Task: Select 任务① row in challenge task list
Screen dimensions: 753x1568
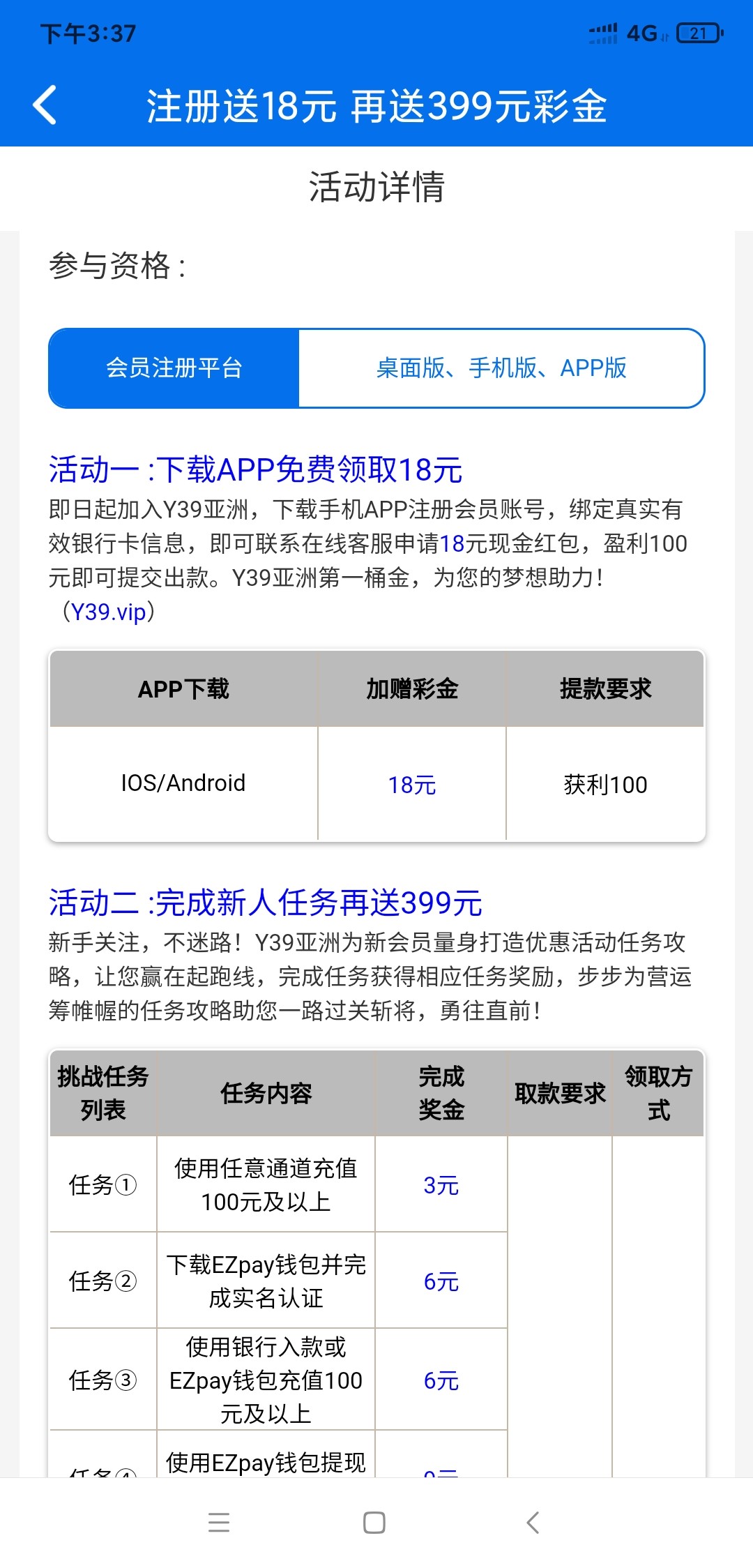Action: [102, 1184]
